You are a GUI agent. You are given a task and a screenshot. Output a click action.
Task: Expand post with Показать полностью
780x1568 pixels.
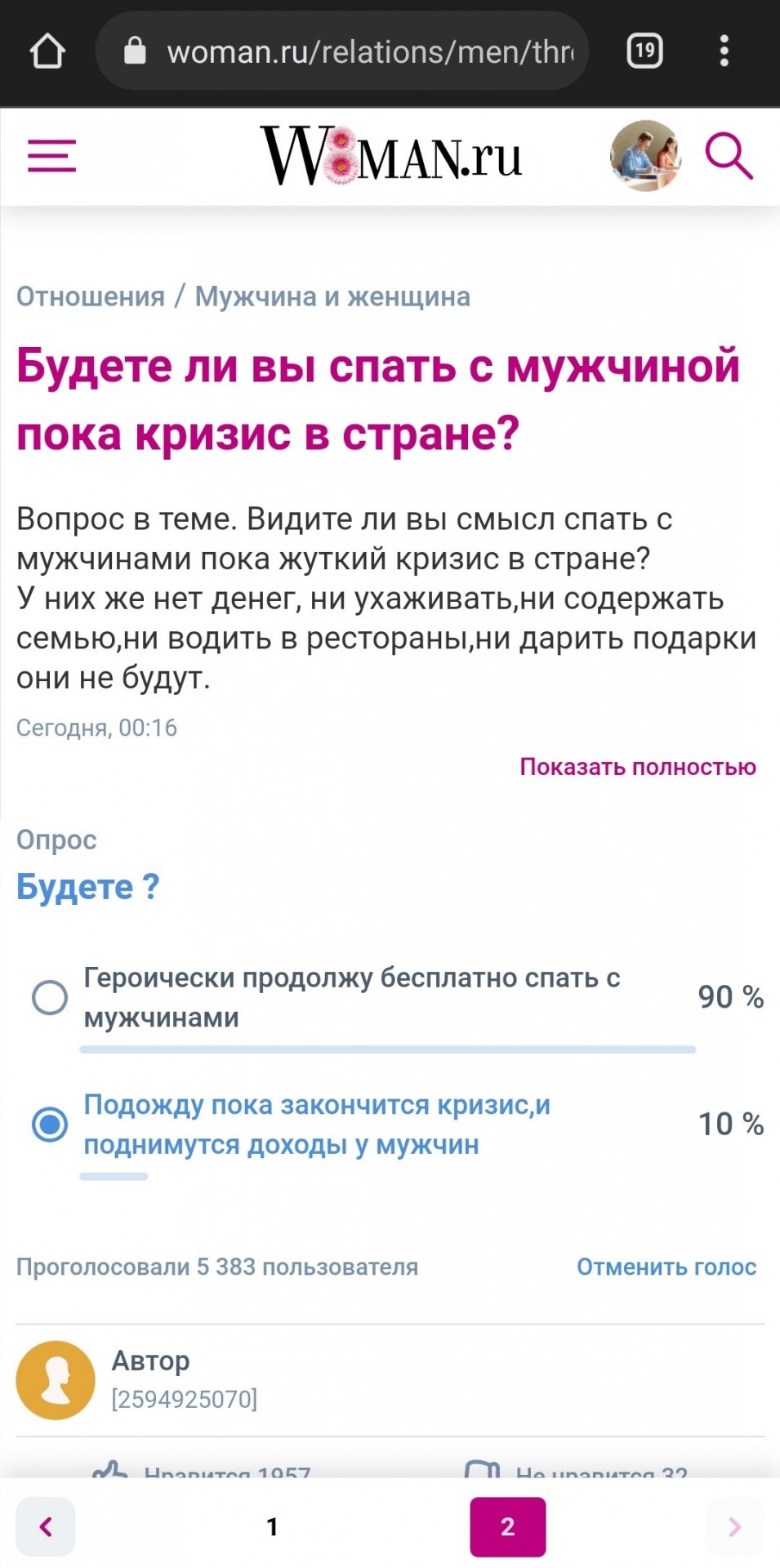(x=638, y=767)
